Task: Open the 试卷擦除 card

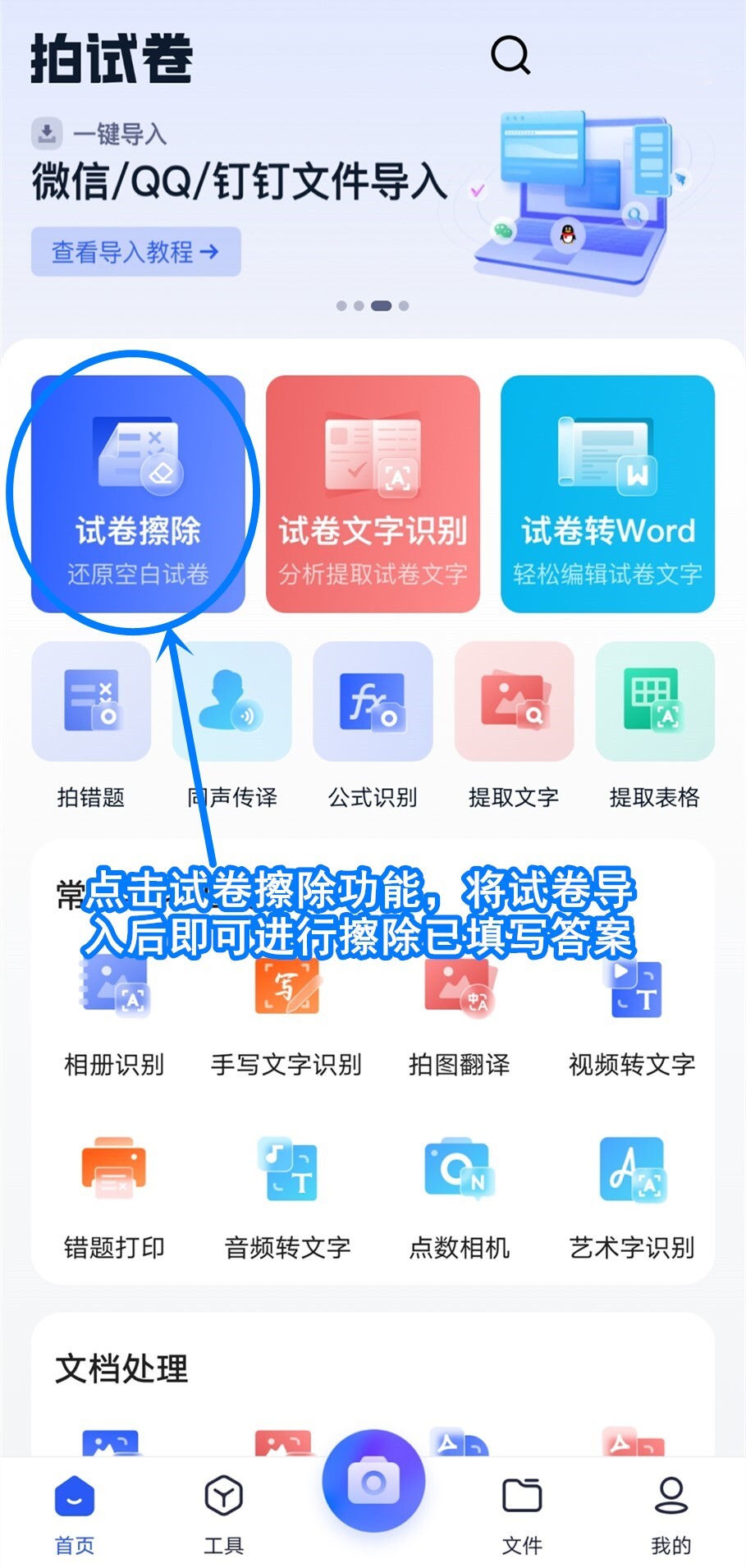Action: 138,494
